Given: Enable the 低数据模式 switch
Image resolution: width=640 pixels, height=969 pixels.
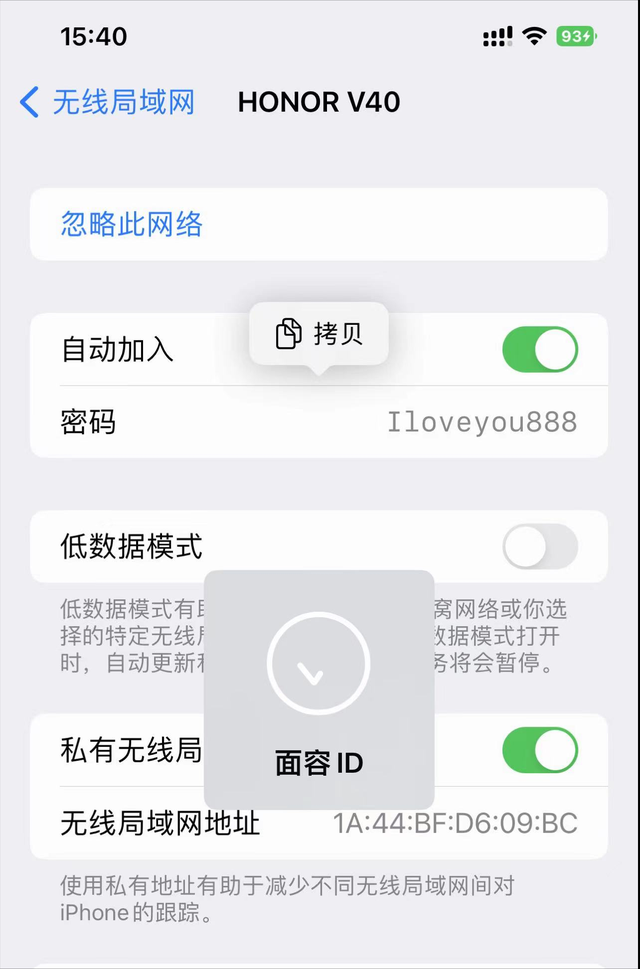Looking at the screenshot, I should pos(539,547).
